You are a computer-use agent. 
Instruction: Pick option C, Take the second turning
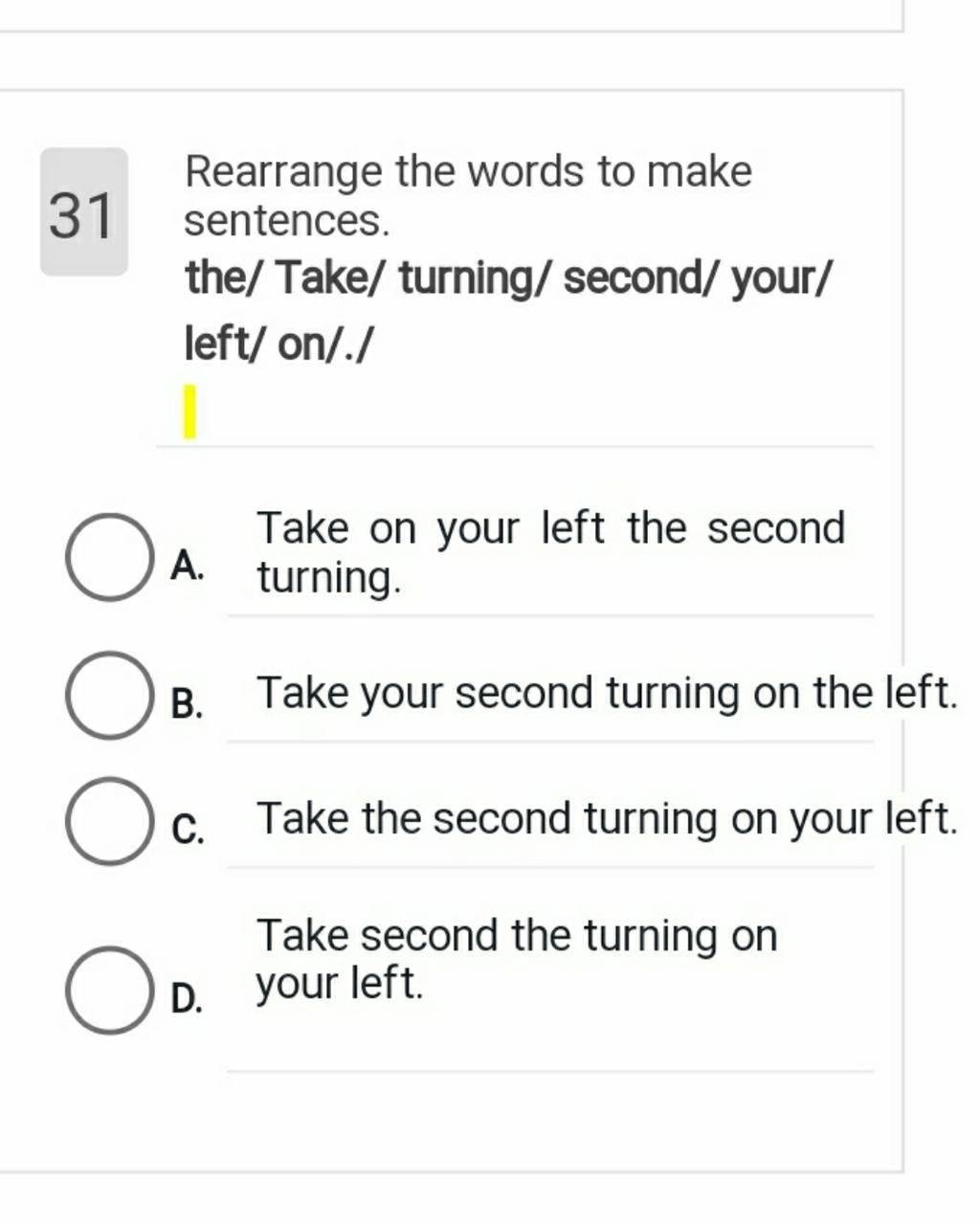[x=110, y=821]
